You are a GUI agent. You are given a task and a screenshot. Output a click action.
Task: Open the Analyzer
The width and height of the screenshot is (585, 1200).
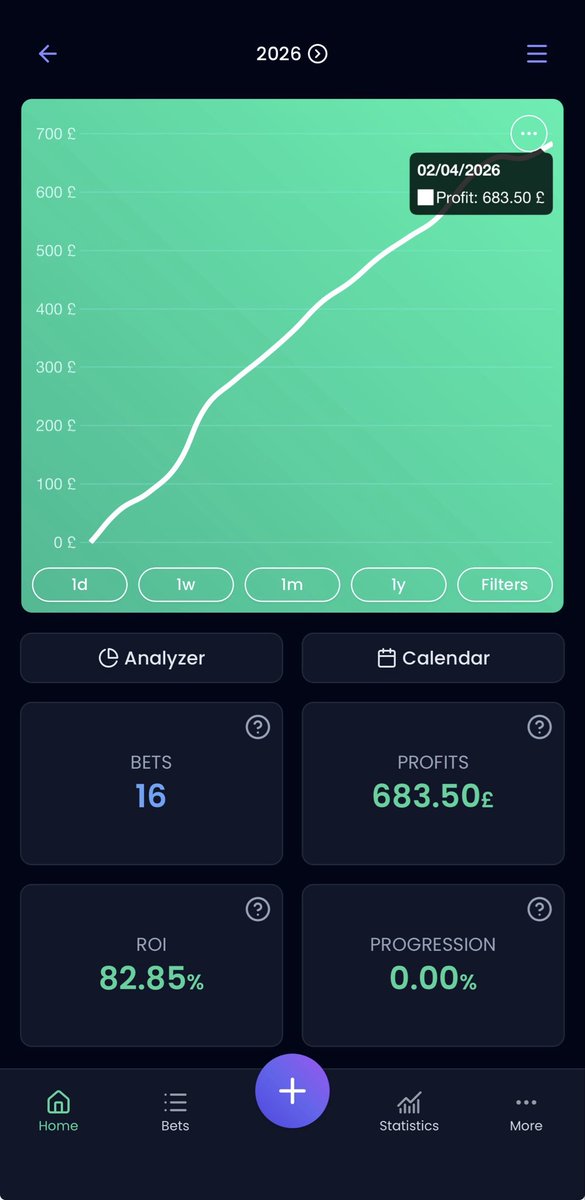[152, 658]
